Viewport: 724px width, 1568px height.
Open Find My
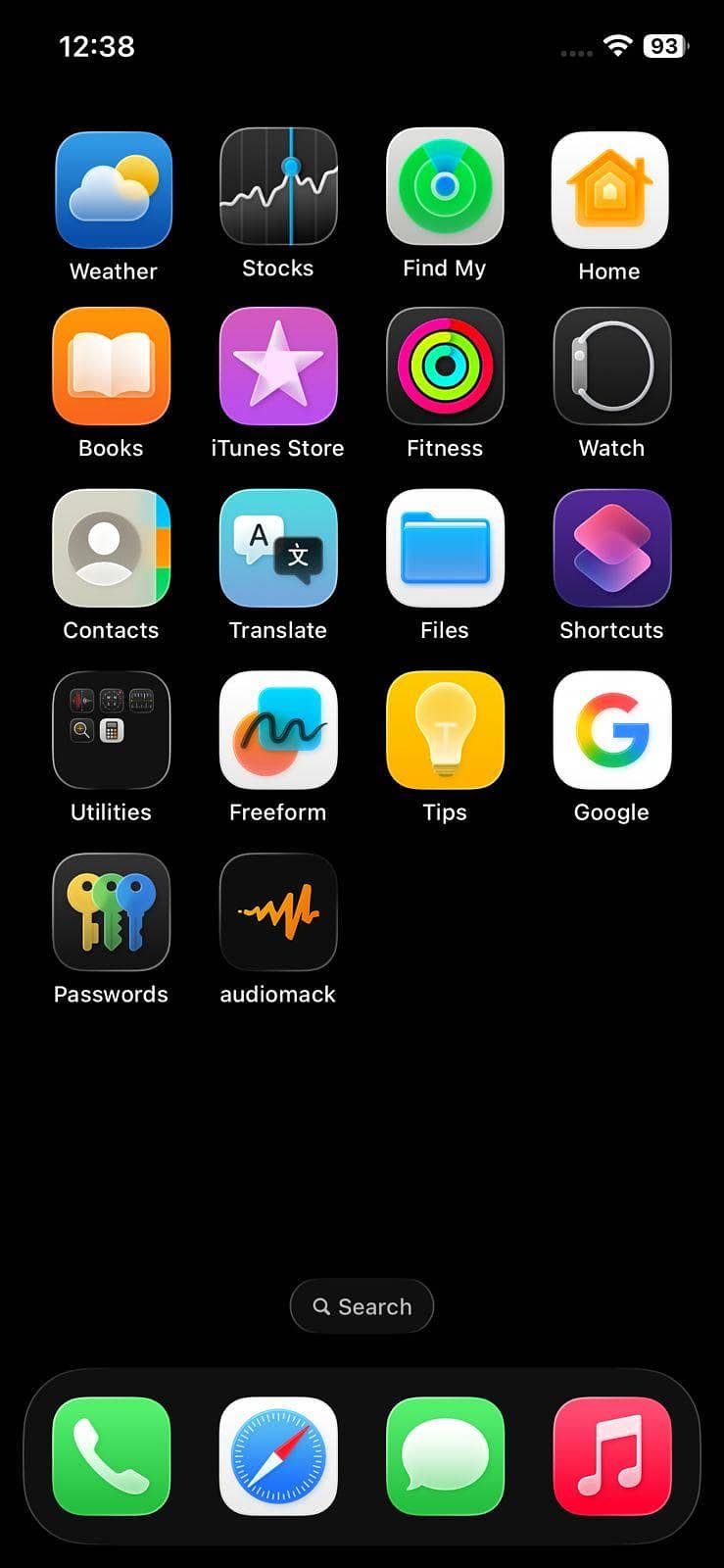445,186
